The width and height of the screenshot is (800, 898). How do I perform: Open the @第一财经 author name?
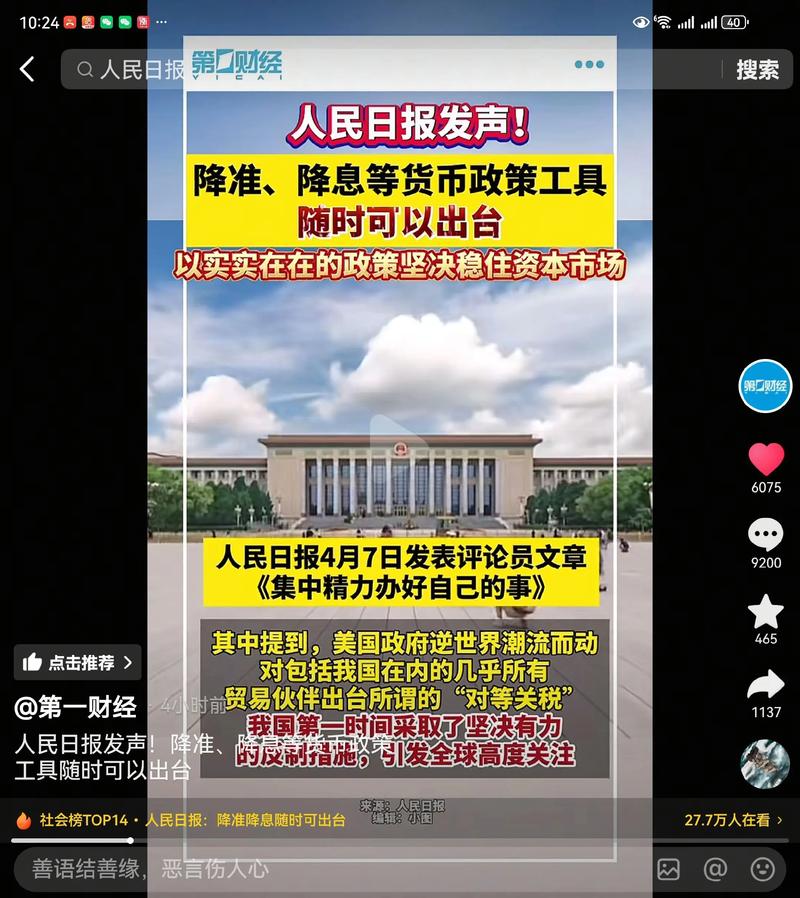pyautogui.click(x=75, y=707)
